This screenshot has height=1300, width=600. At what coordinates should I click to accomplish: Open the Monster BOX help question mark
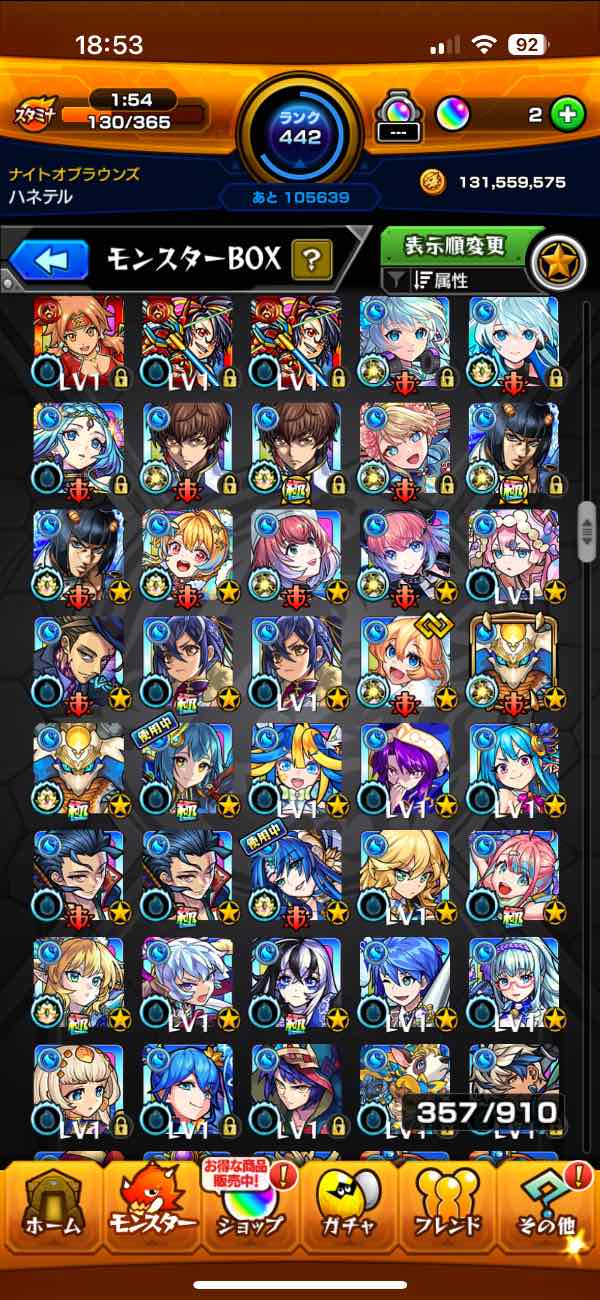[x=312, y=262]
